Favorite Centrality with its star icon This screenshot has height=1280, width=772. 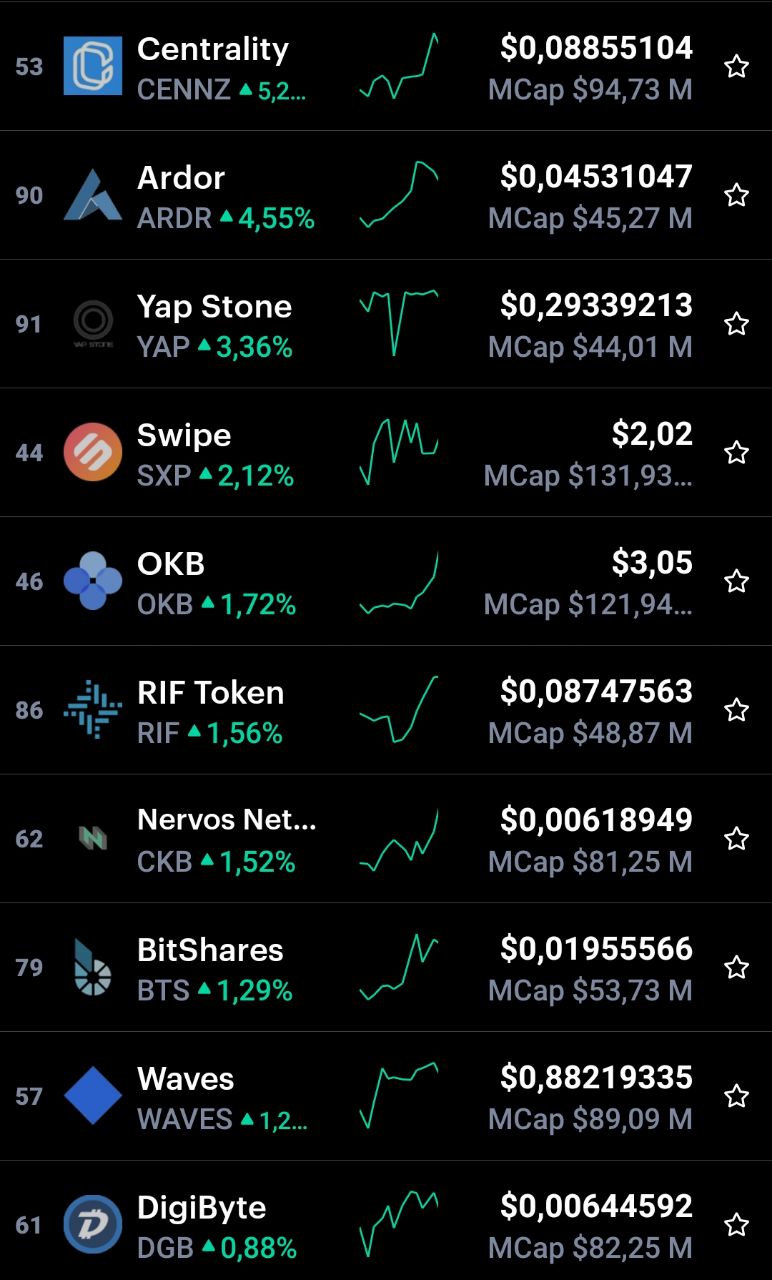click(x=737, y=67)
